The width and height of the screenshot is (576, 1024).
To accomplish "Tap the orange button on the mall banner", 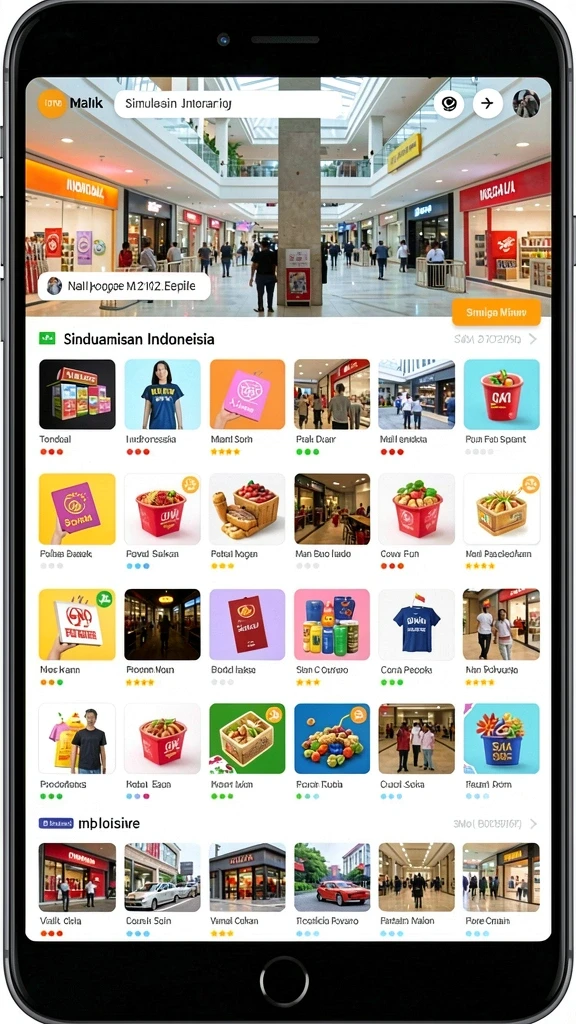I will 496,312.
